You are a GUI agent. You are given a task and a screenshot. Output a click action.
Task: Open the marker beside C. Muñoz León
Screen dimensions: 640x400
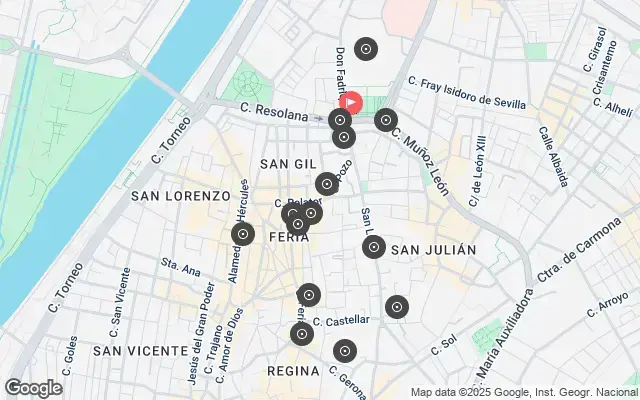[x=386, y=120]
